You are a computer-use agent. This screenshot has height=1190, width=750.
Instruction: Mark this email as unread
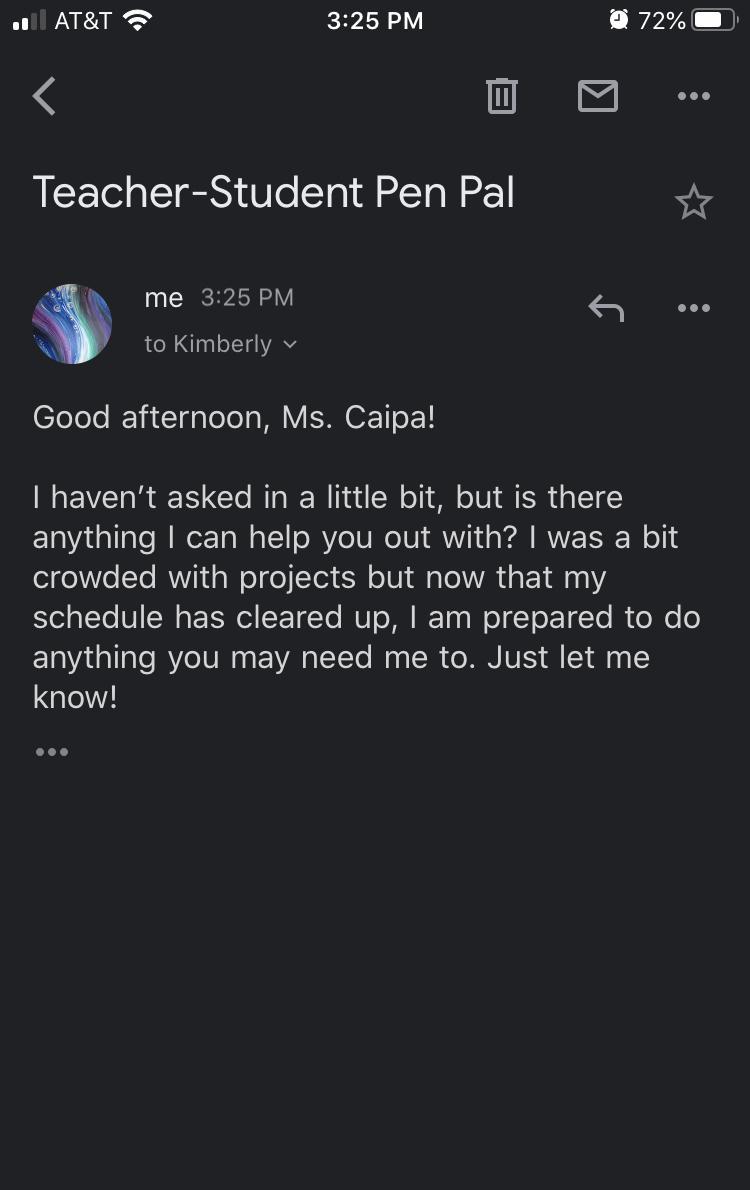[x=598, y=96]
